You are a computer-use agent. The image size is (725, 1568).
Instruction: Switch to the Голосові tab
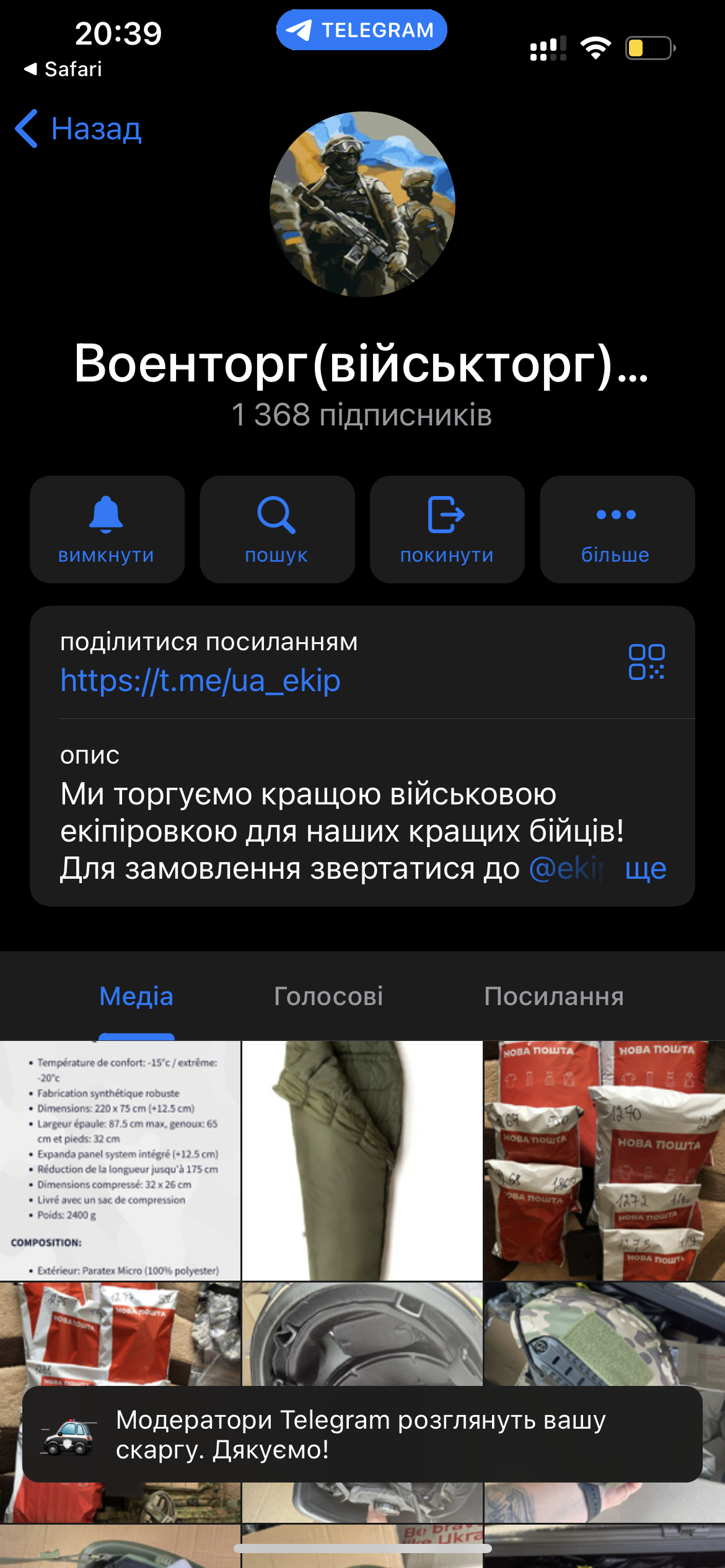tap(328, 996)
